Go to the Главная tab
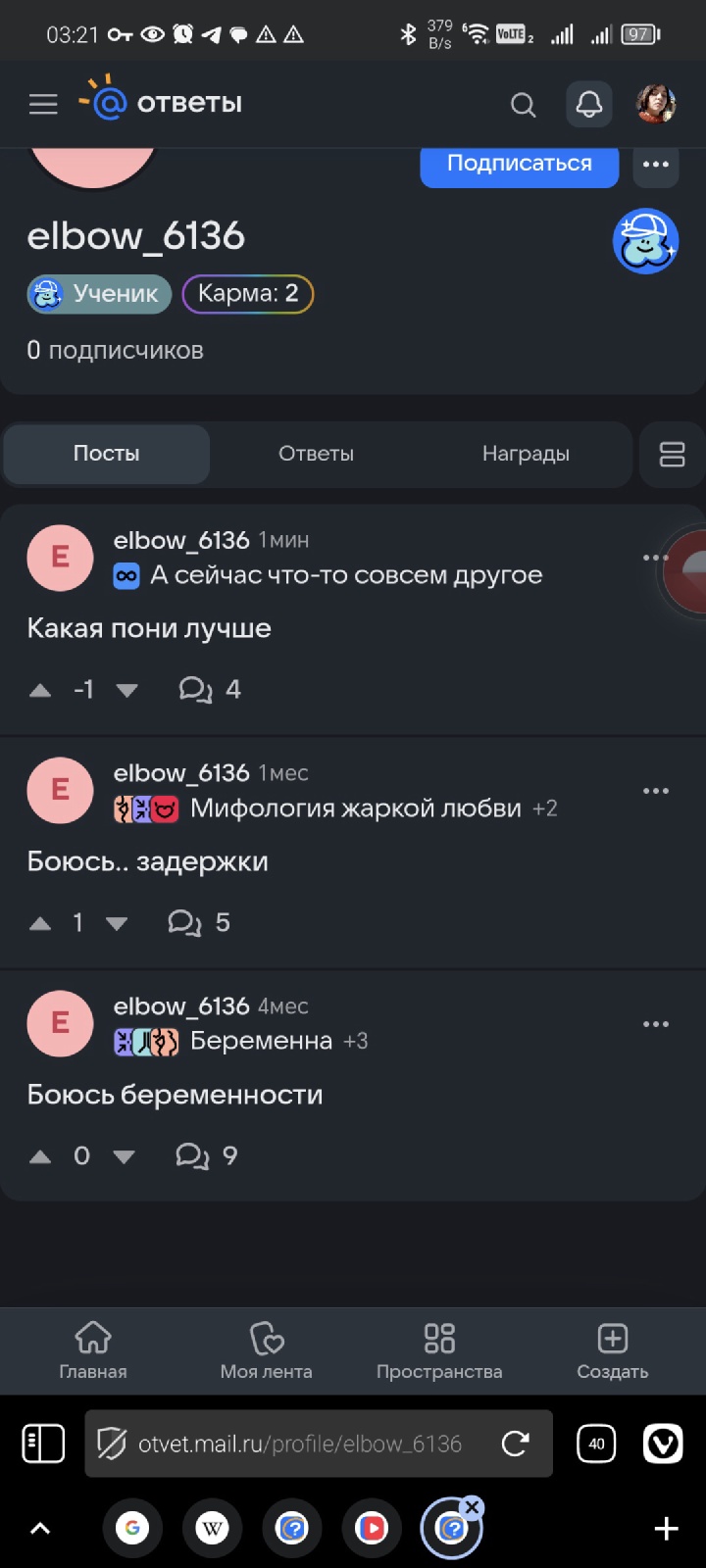706x1568 pixels. pos(93,1349)
